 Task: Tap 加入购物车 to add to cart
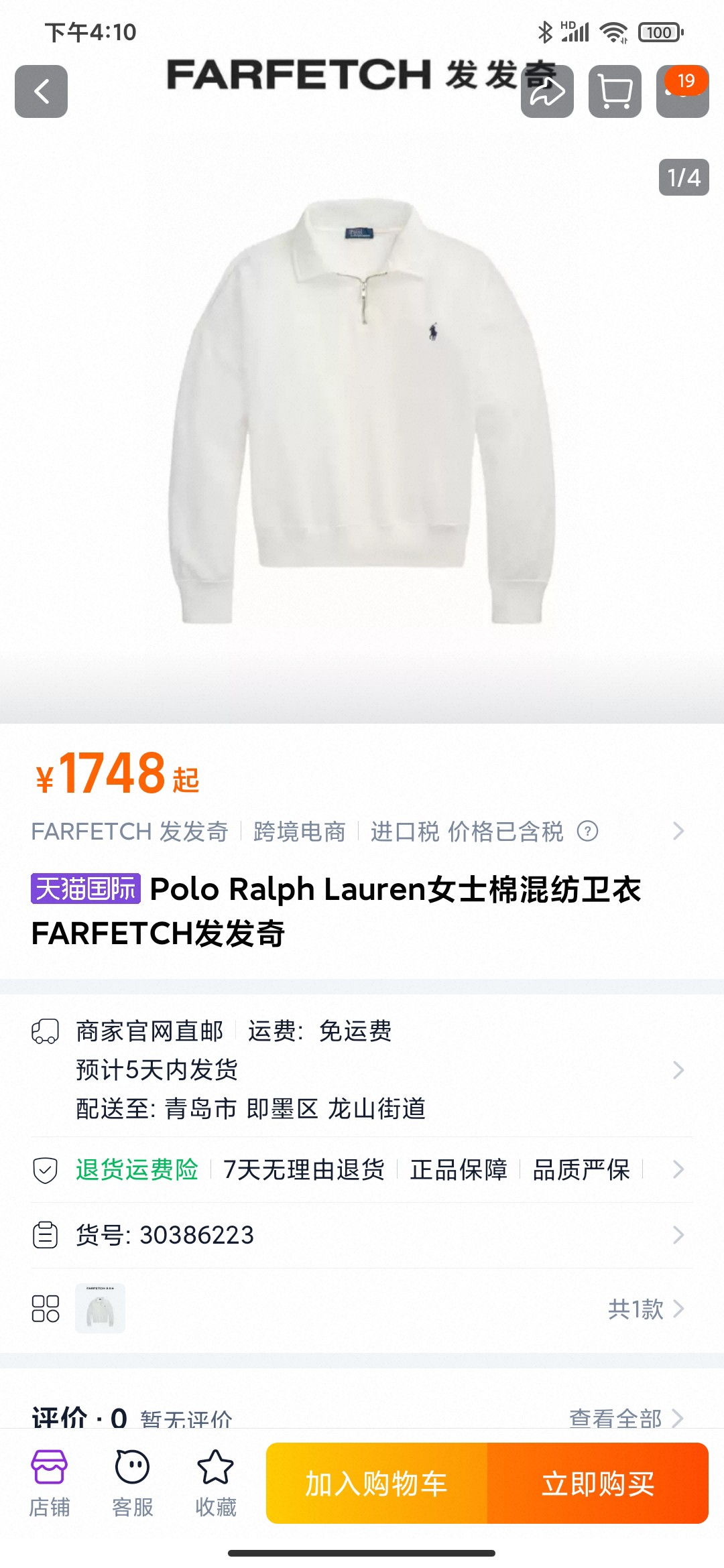(377, 1484)
